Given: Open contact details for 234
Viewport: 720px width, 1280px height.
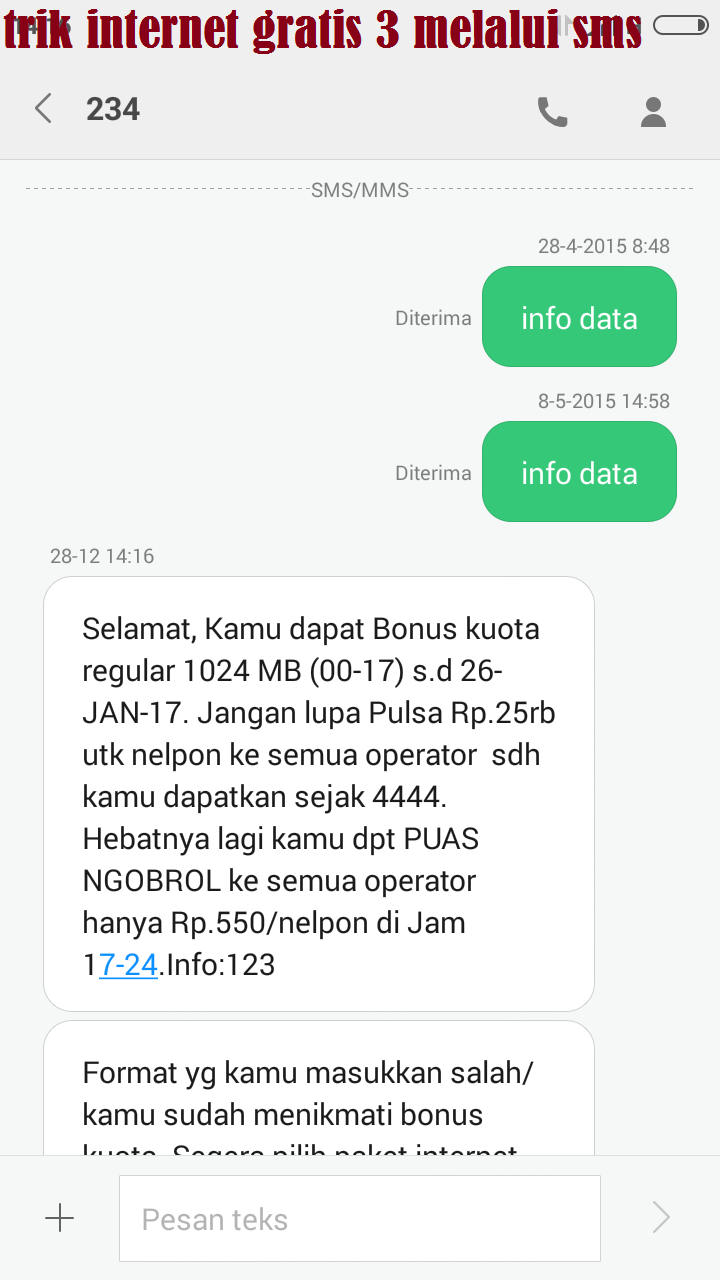Looking at the screenshot, I should pyautogui.click(x=653, y=111).
